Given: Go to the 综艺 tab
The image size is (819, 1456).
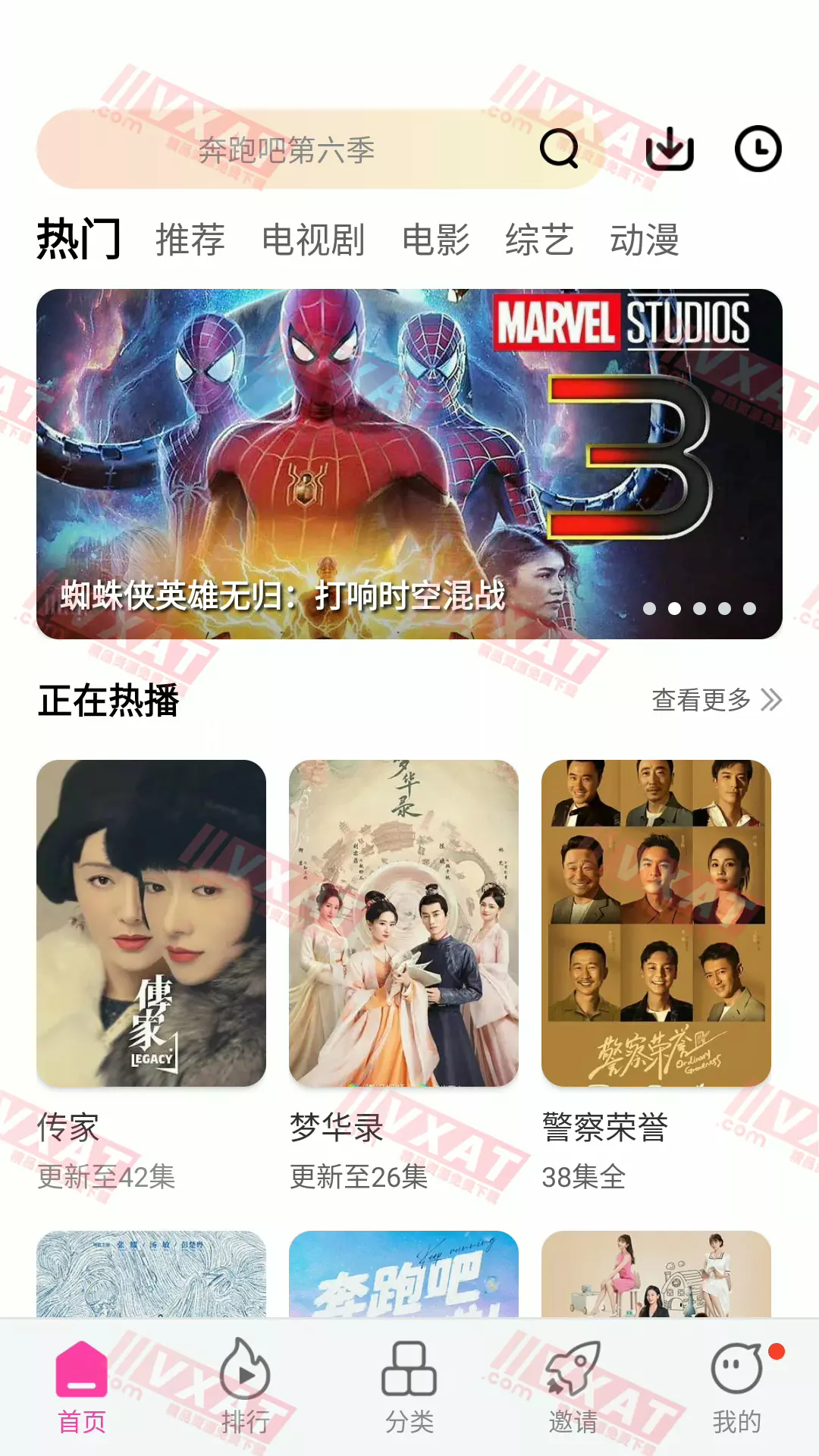Looking at the screenshot, I should [539, 240].
